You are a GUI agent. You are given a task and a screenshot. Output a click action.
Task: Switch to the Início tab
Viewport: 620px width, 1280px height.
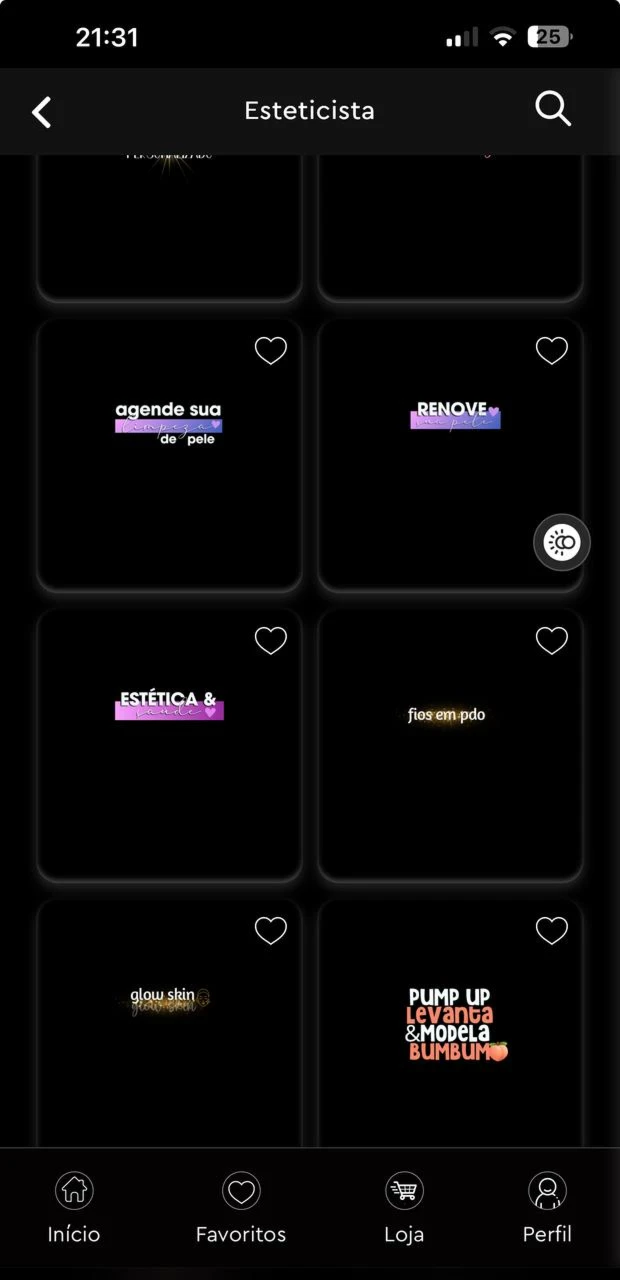click(x=74, y=1208)
